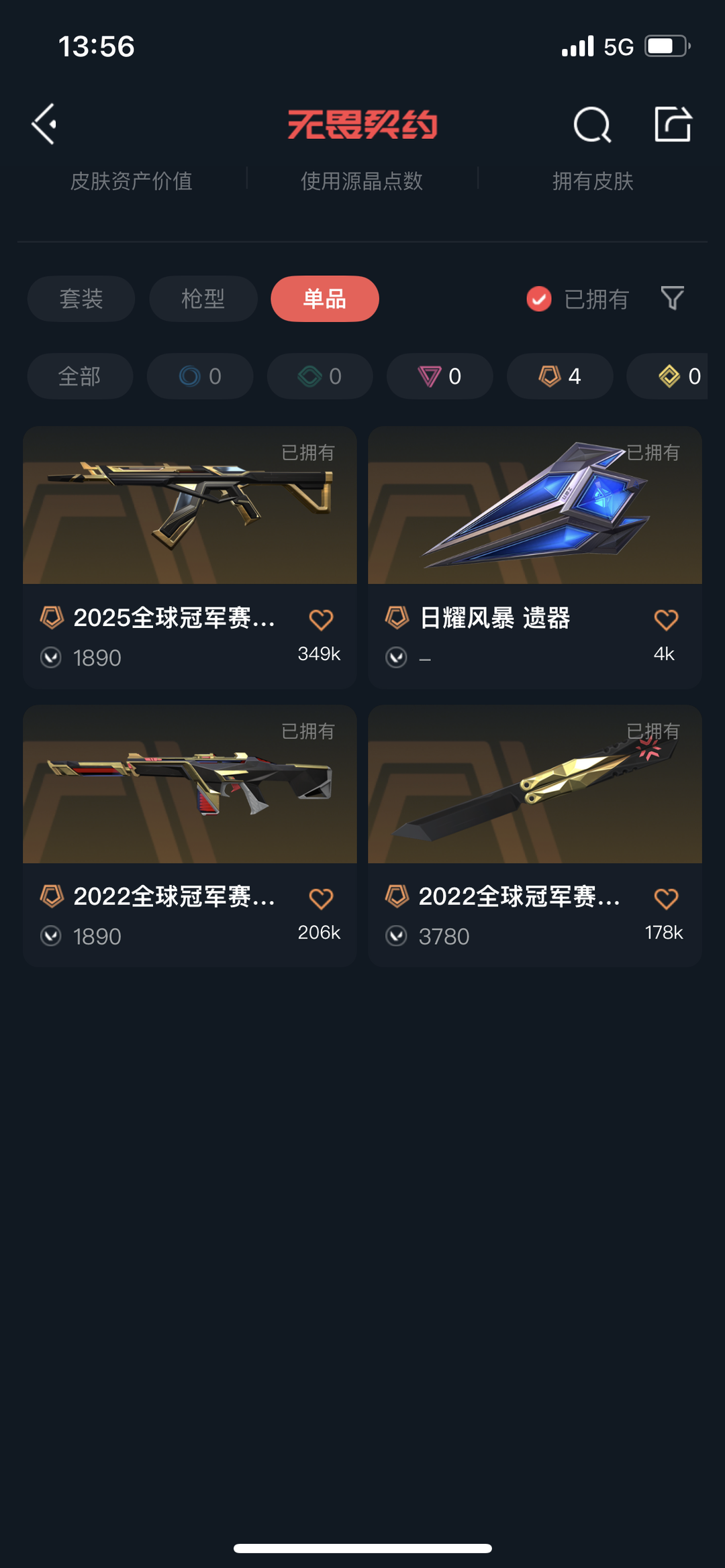Select the 全部 rarity chip
This screenshot has width=725, height=1568.
[x=80, y=376]
